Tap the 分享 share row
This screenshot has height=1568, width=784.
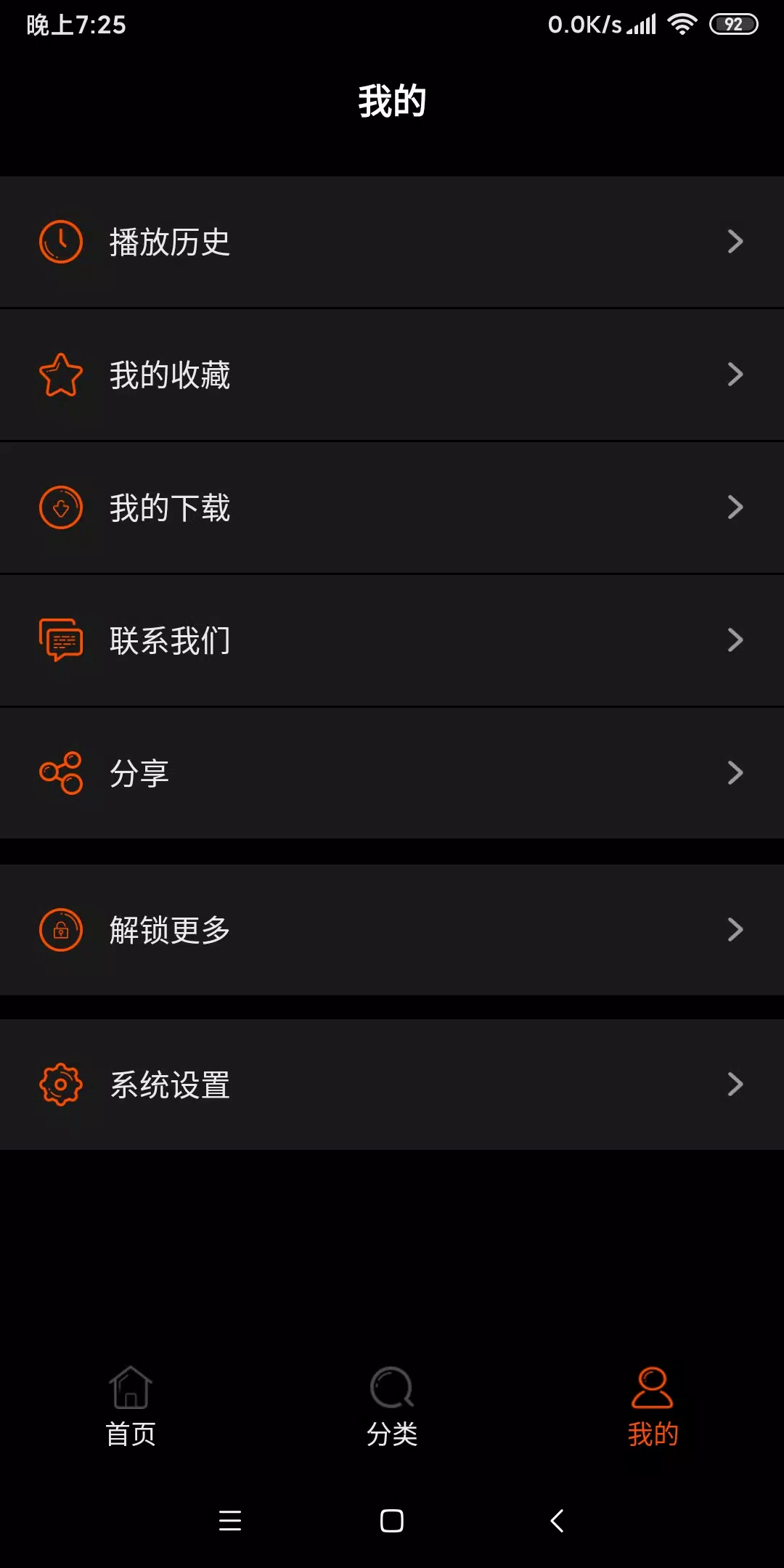pos(392,773)
